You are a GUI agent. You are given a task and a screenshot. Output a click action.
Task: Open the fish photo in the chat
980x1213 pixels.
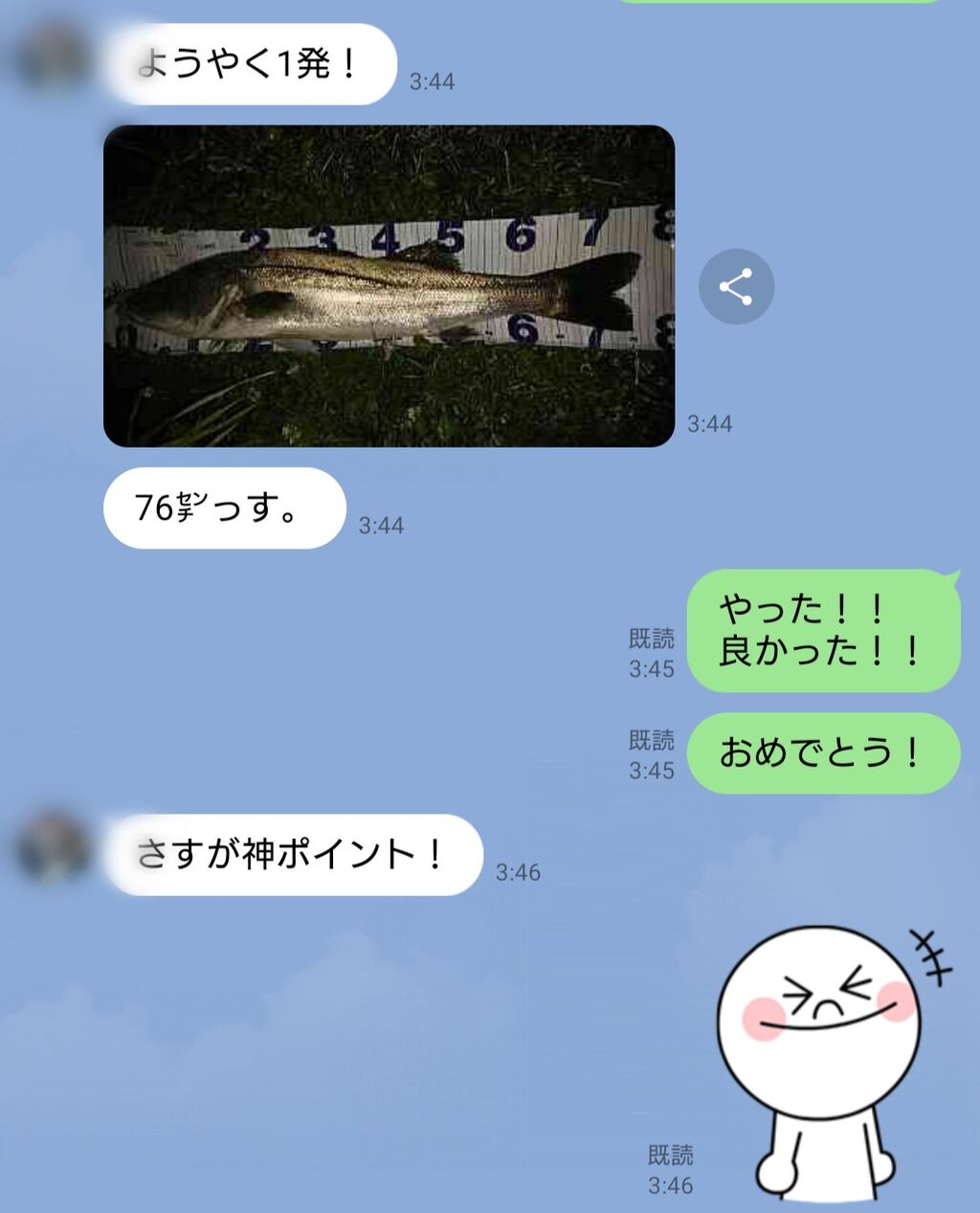click(390, 286)
